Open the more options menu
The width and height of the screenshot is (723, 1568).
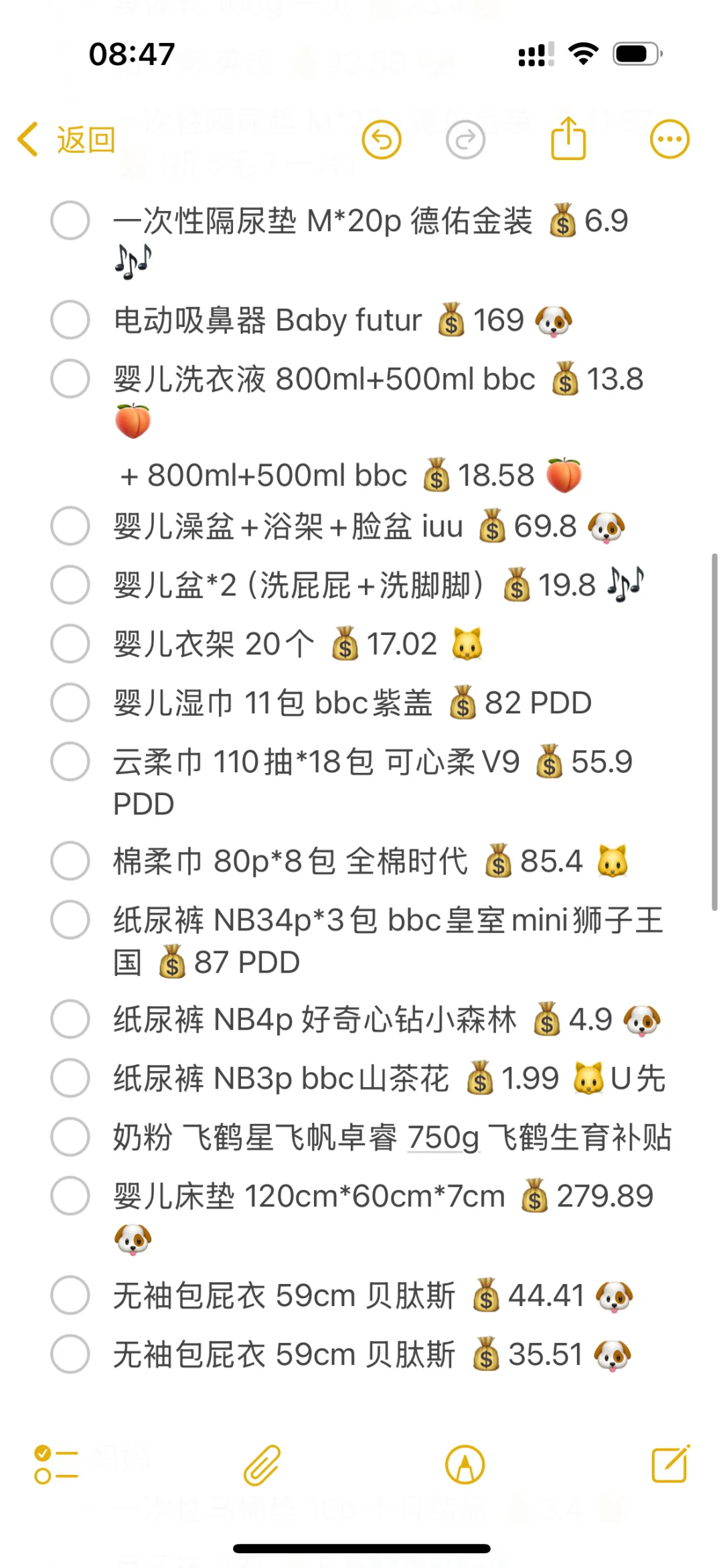point(669,140)
